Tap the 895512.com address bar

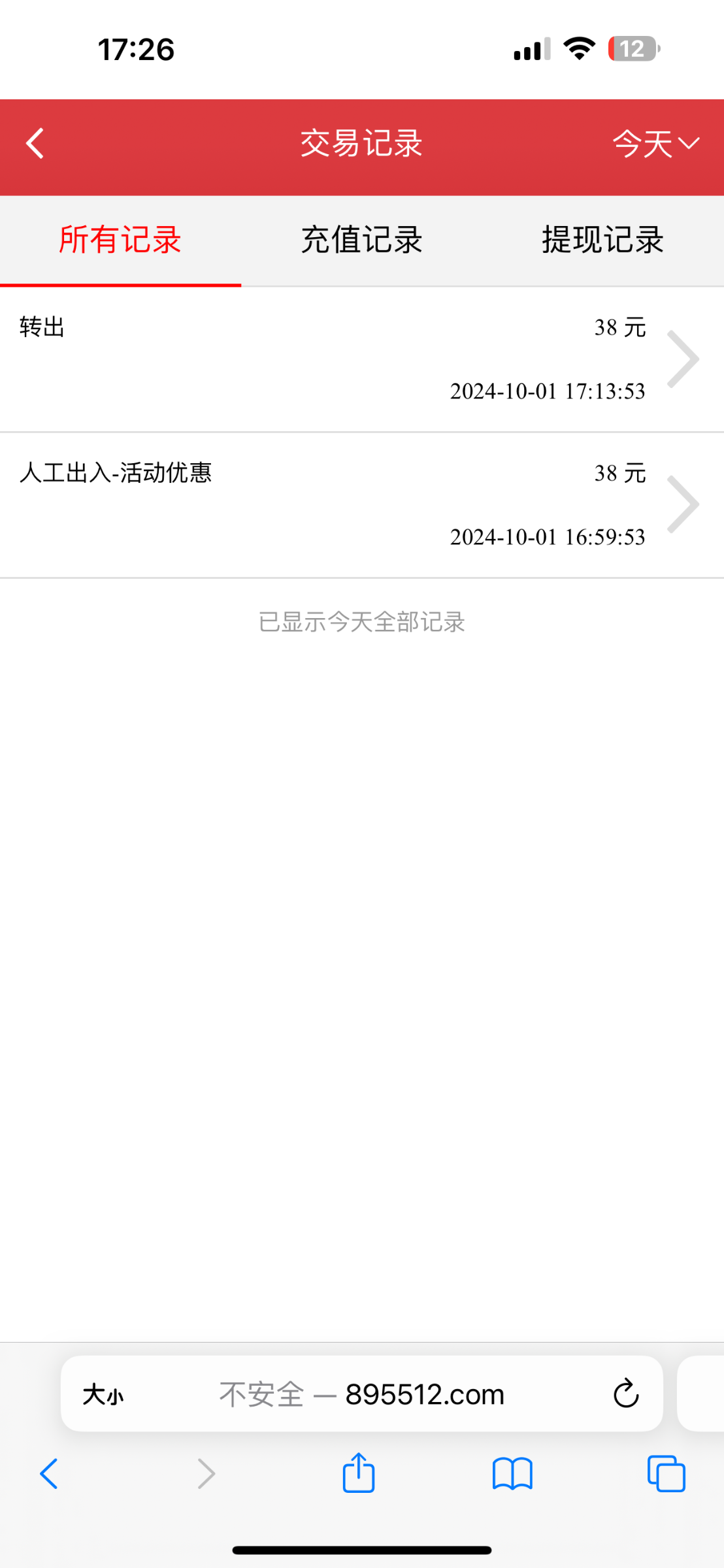361,1394
